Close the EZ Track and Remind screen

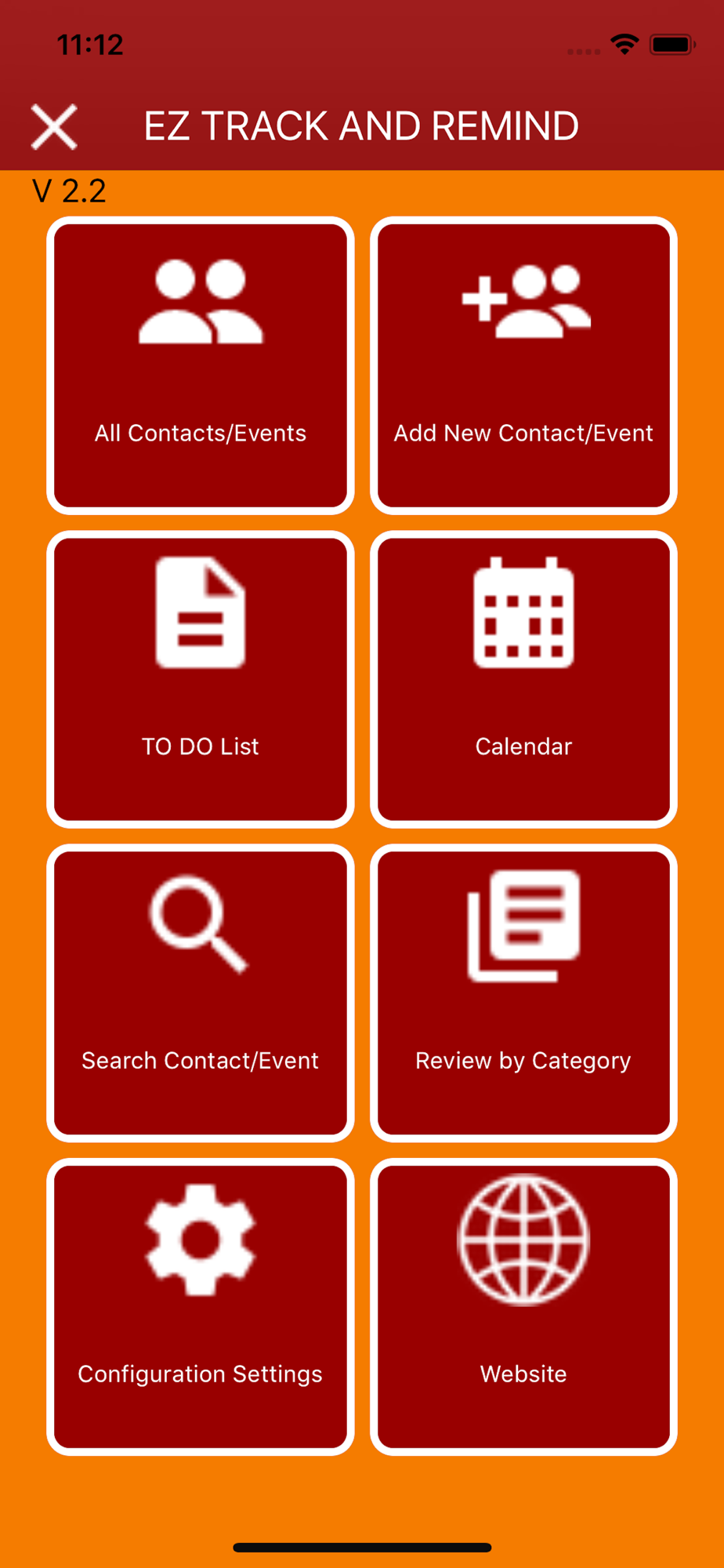point(54,126)
